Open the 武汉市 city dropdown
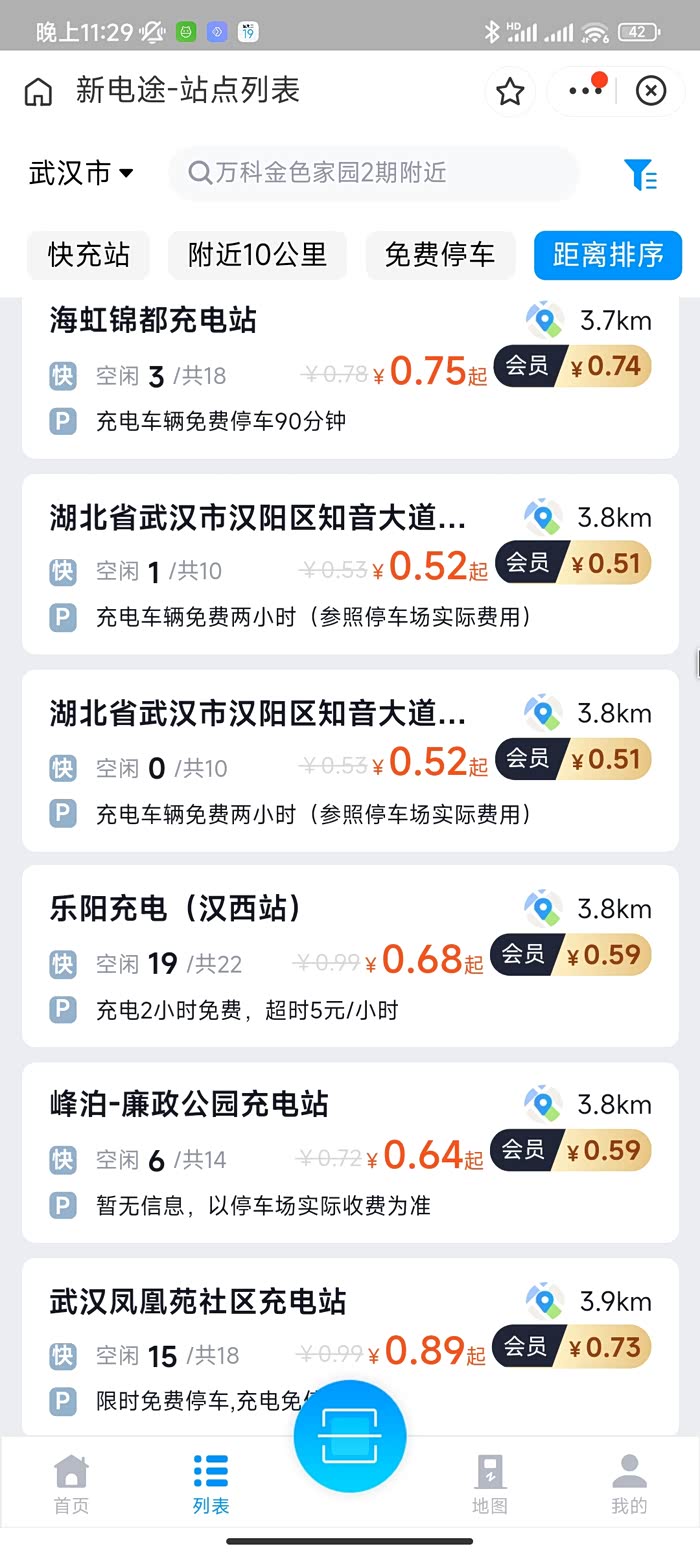The height and width of the screenshot is (1555, 700). click(80, 173)
